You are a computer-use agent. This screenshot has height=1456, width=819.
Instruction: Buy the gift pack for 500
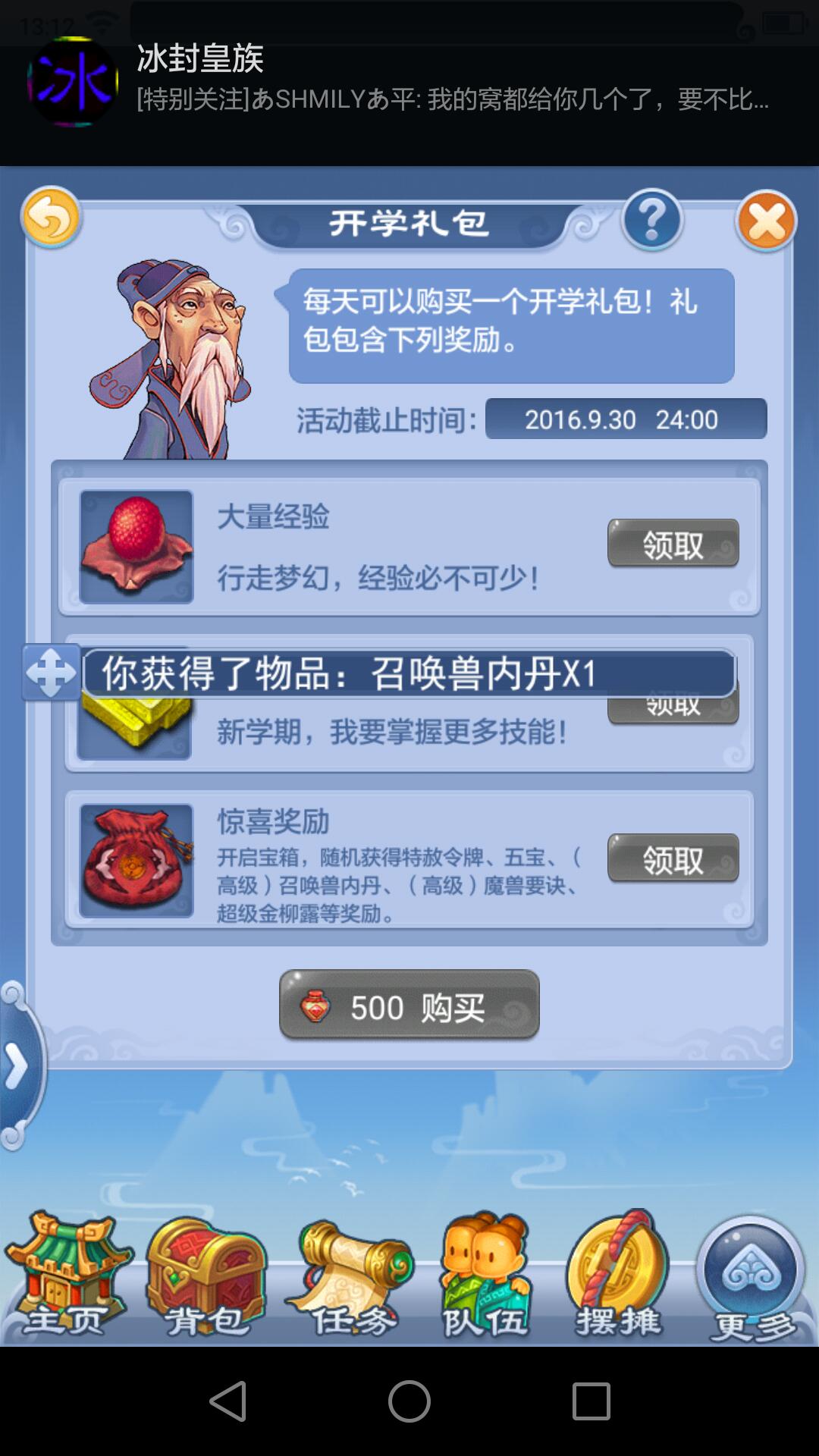pos(409,1006)
